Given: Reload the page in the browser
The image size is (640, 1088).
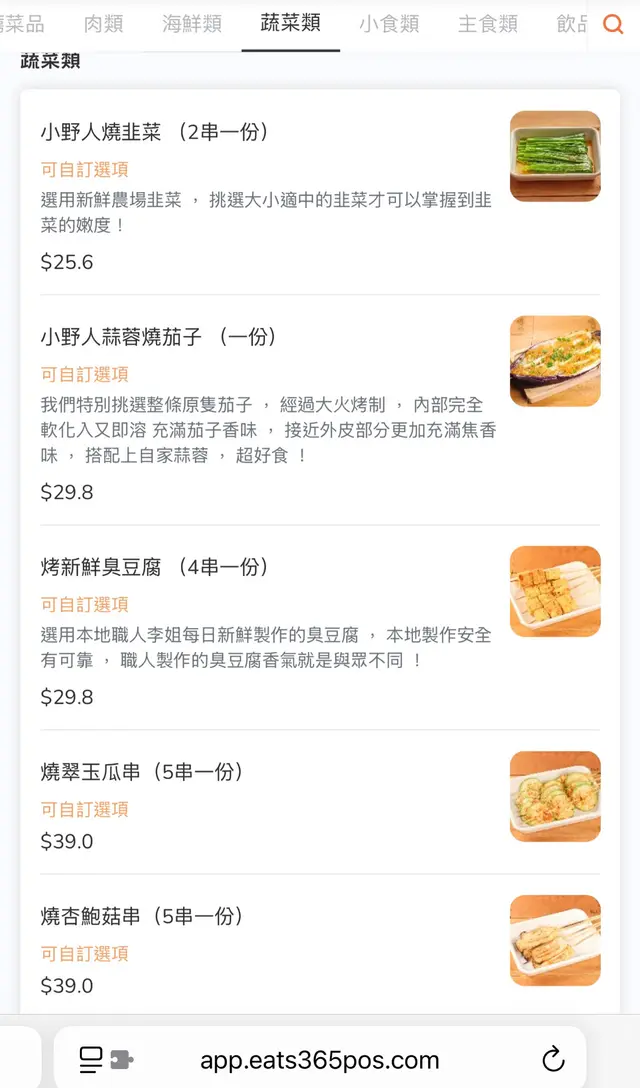Looking at the screenshot, I should click(x=553, y=1059).
